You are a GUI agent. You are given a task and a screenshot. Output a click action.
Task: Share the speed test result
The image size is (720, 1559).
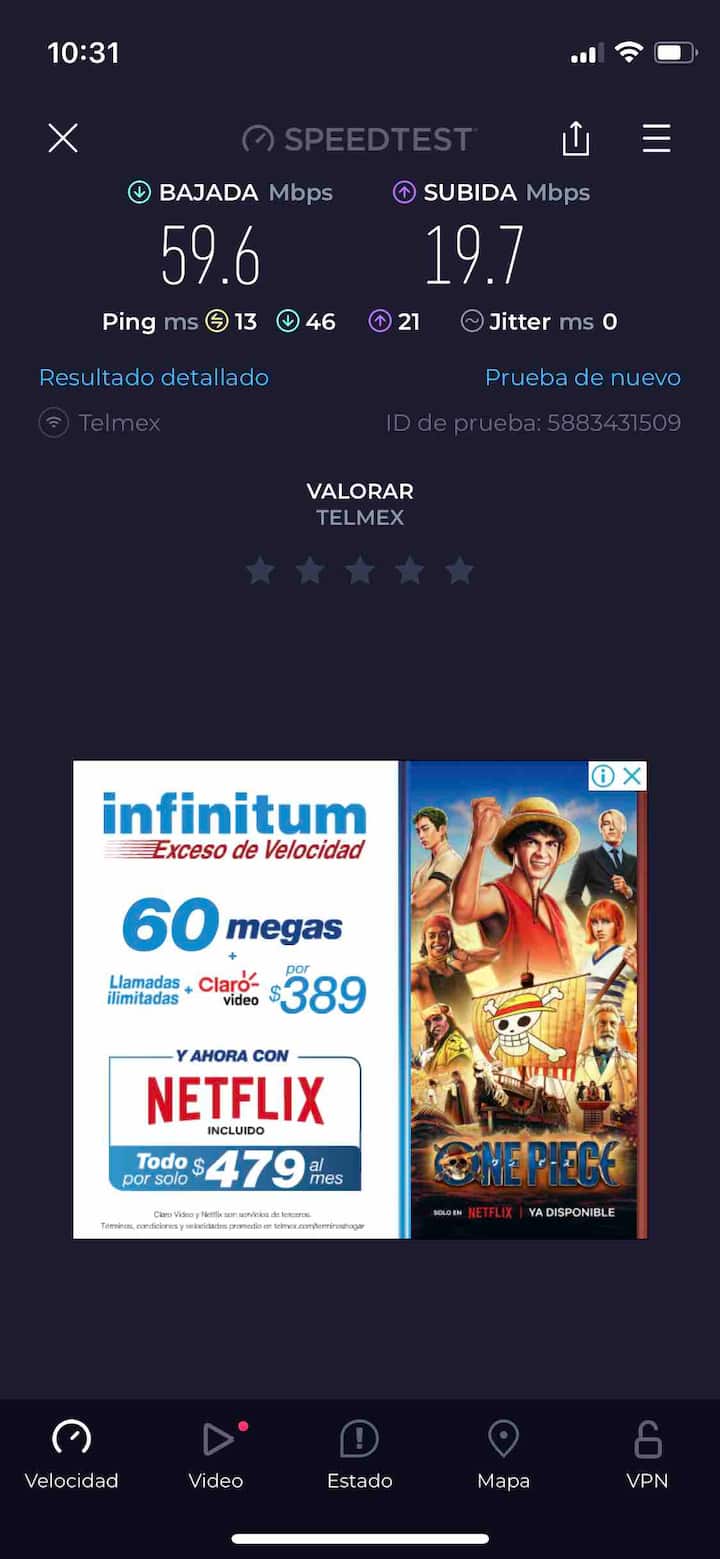coord(576,138)
